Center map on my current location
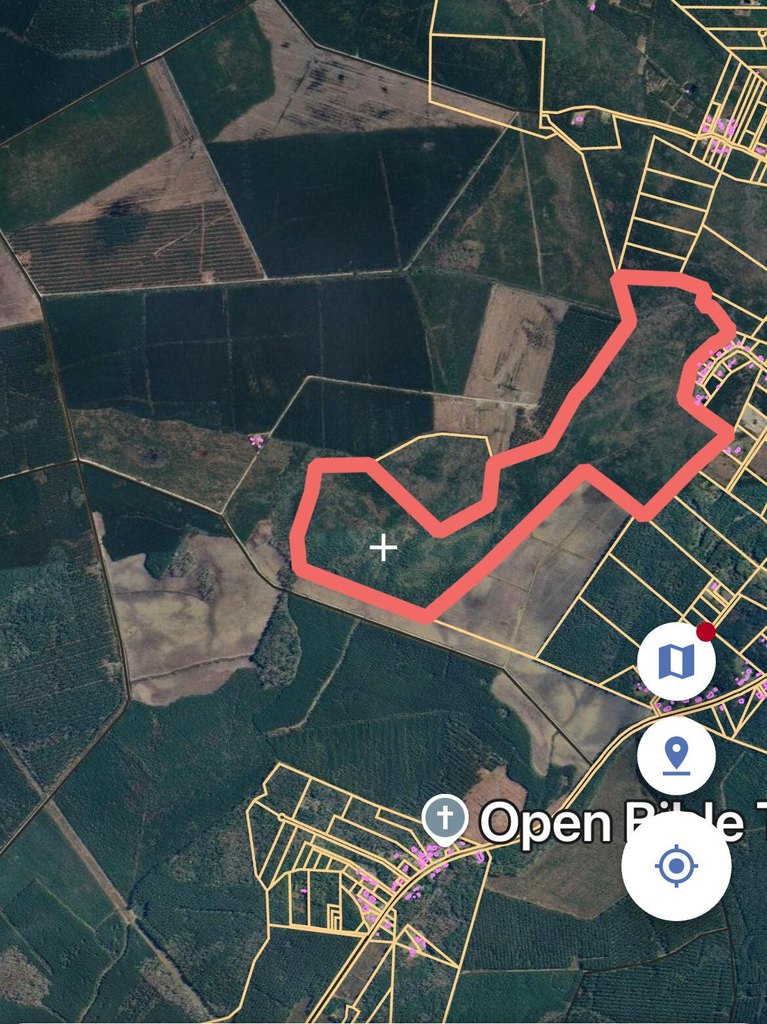Viewport: 767px width, 1024px height. tap(676, 865)
